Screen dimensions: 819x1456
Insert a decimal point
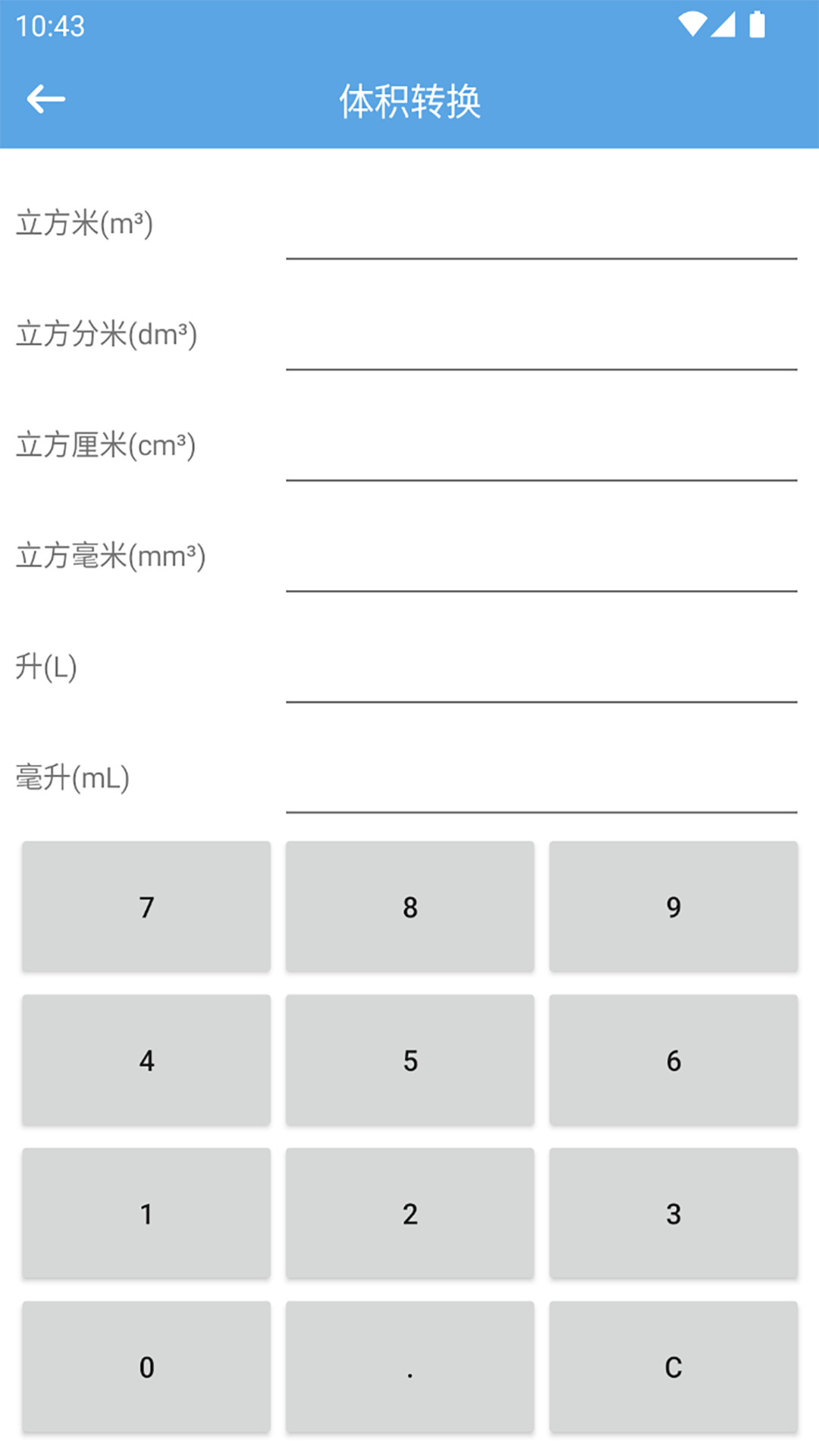click(409, 1367)
